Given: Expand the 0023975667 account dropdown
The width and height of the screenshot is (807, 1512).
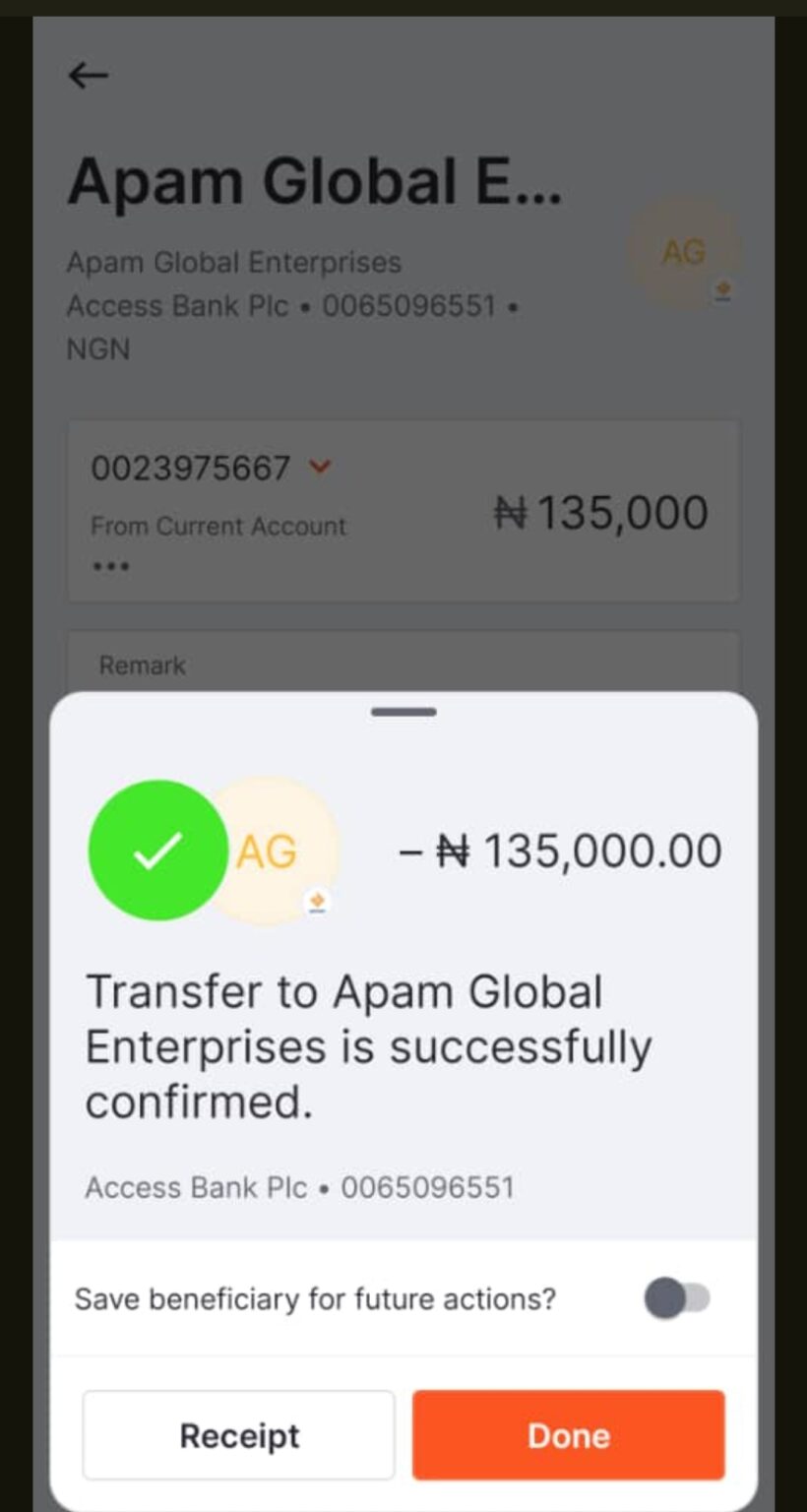Looking at the screenshot, I should 320,467.
